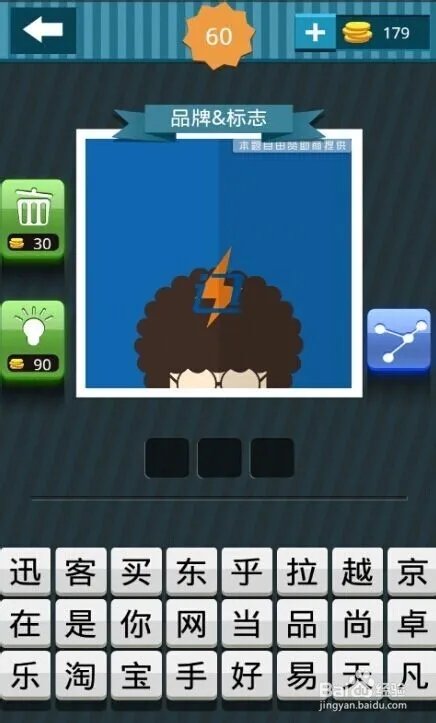Select the first empty answer slot
The height and width of the screenshot is (723, 436).
(x=167, y=457)
